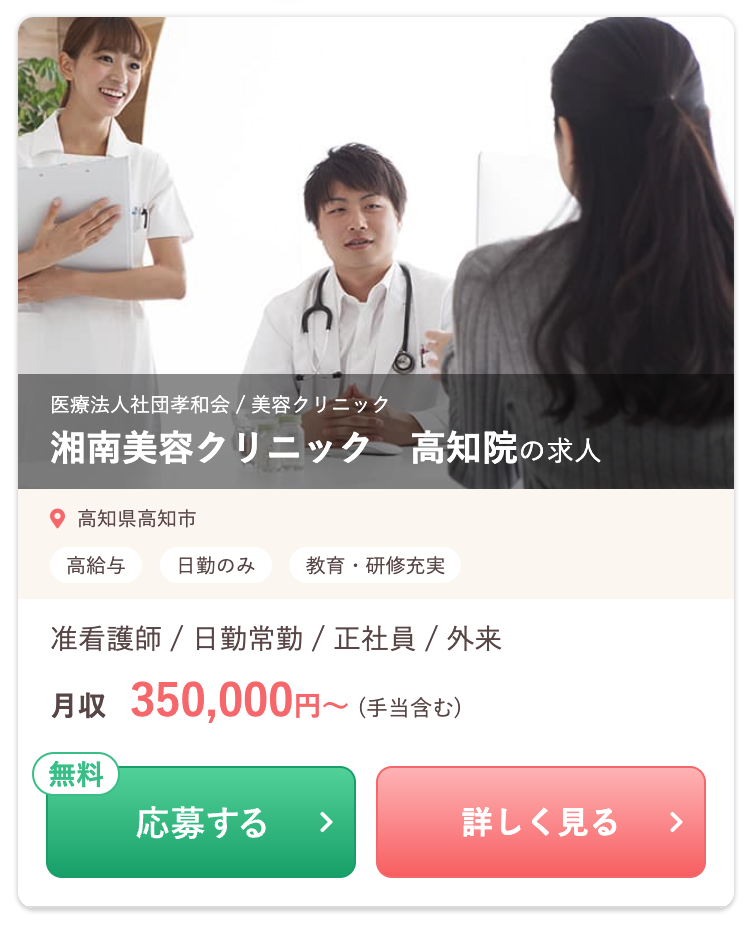The image size is (754, 928).
Task: Open the 湘南美容クリニック 高知院 job card
Action: click(326, 448)
